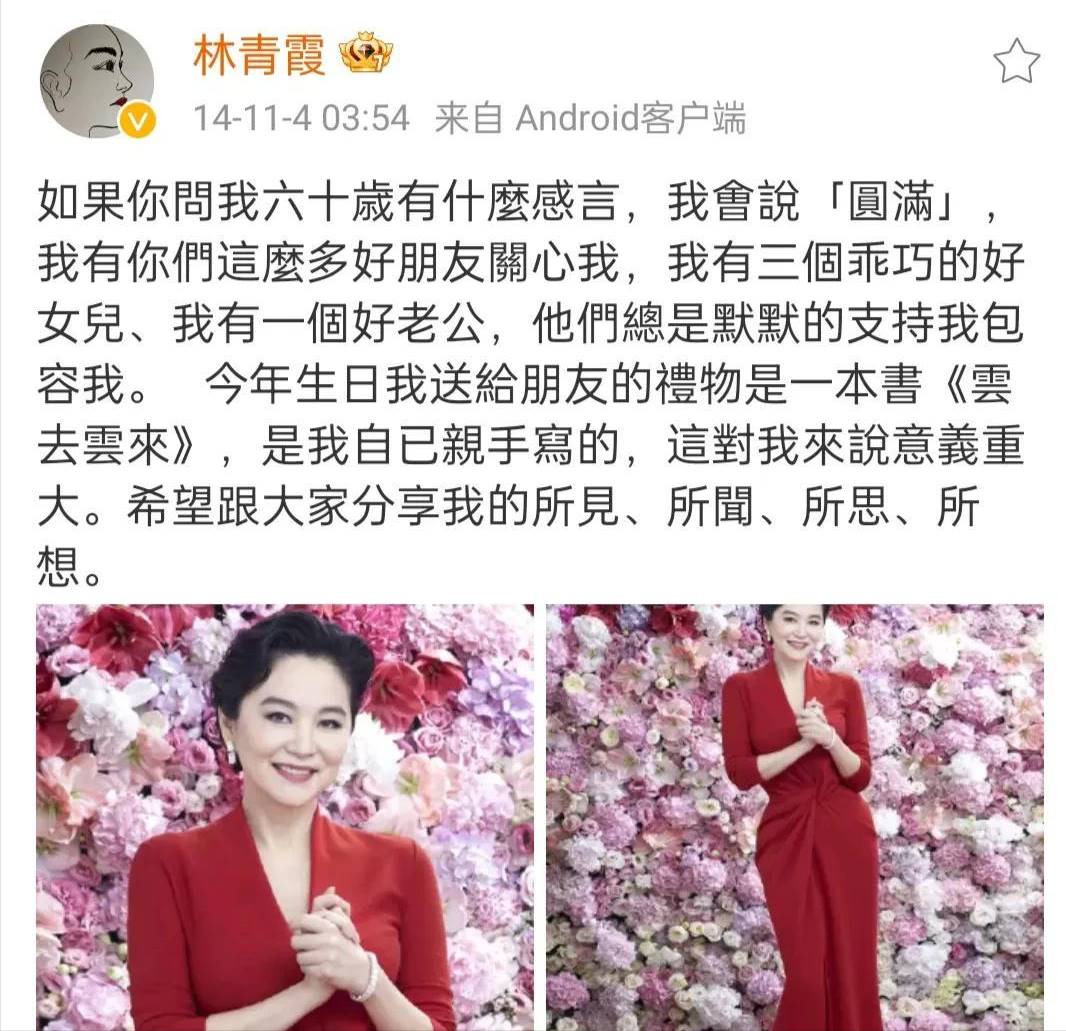1066x1031 pixels.
Task: Open 林青霞's profile avatar
Action: [97, 82]
